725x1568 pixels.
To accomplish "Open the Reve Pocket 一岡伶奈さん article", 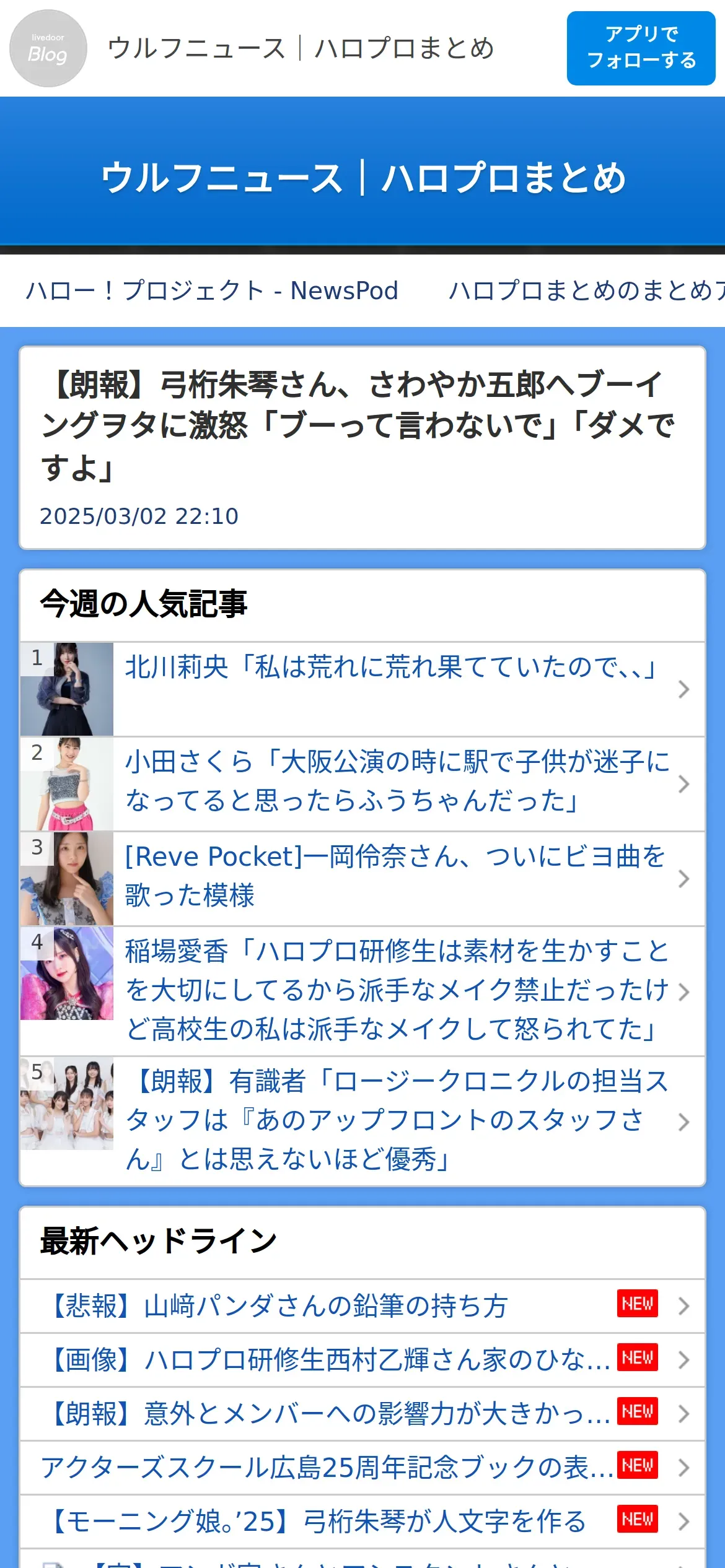I will (x=362, y=879).
